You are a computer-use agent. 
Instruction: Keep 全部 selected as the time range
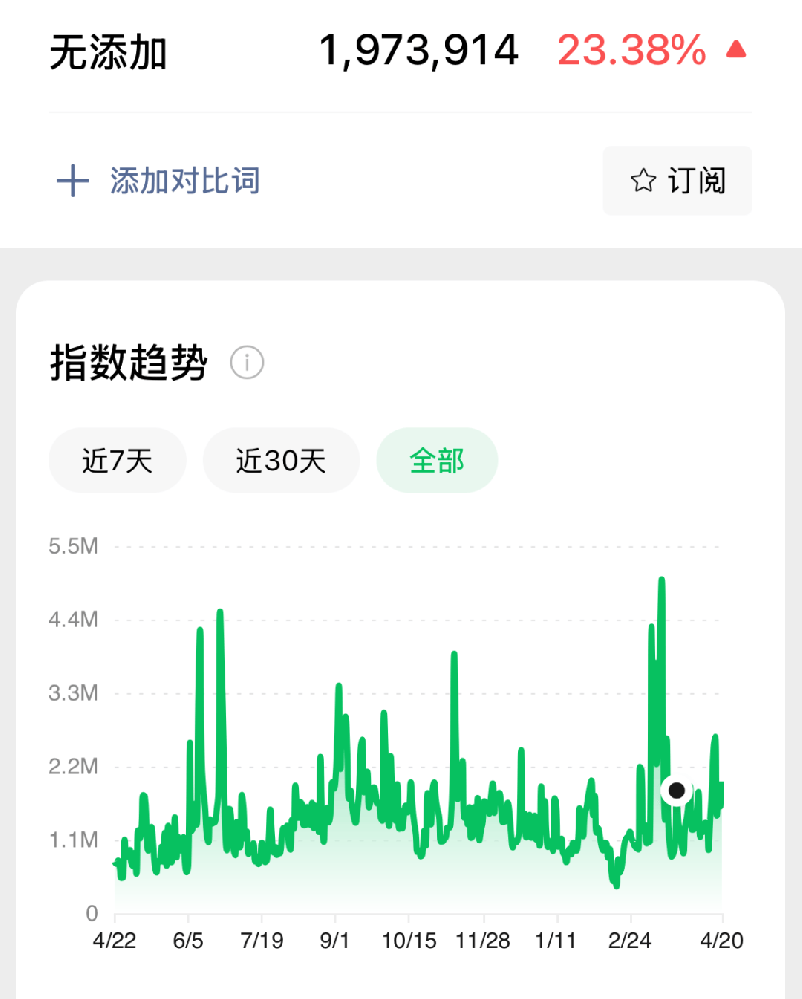[437, 460]
